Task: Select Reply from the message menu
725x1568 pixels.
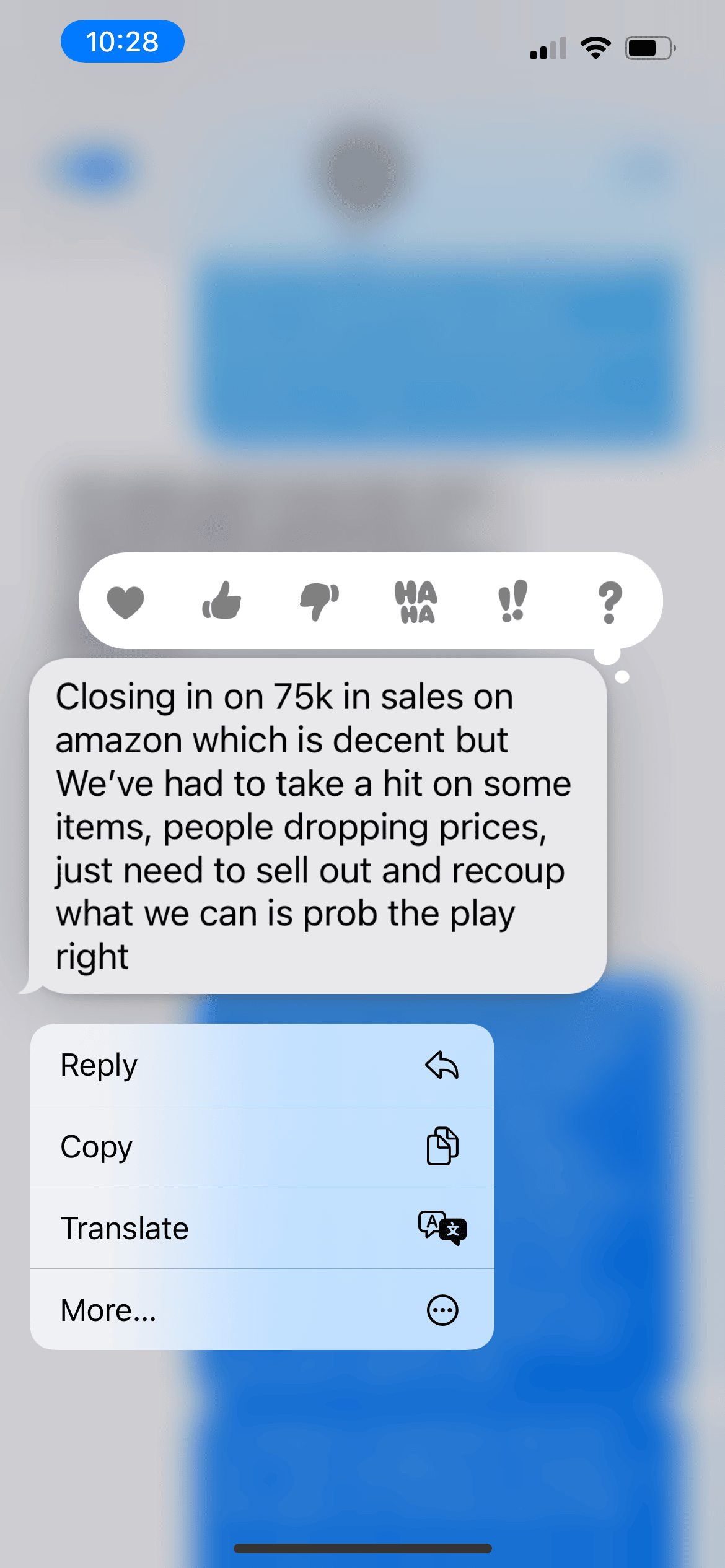Action: (x=261, y=1065)
